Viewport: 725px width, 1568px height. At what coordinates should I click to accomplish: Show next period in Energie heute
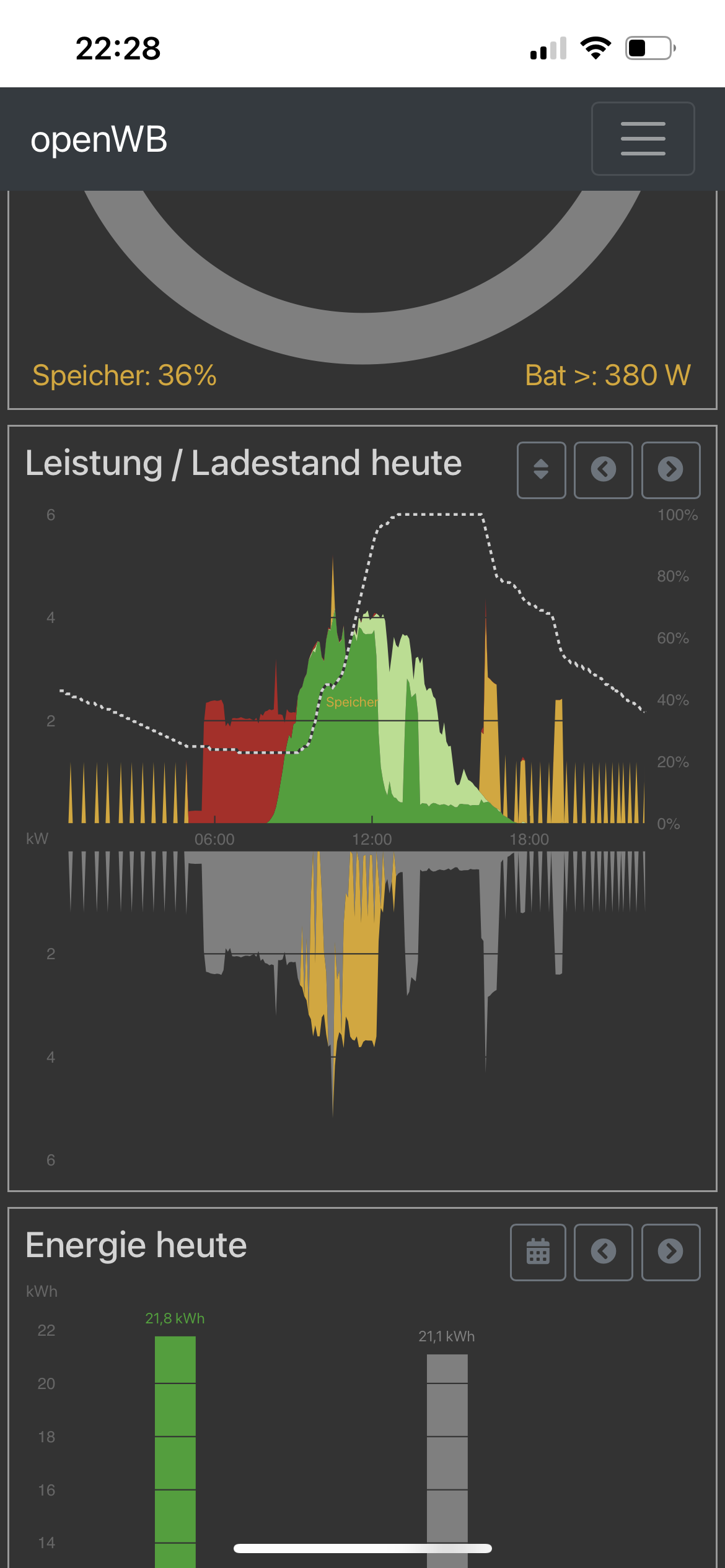[670, 1252]
